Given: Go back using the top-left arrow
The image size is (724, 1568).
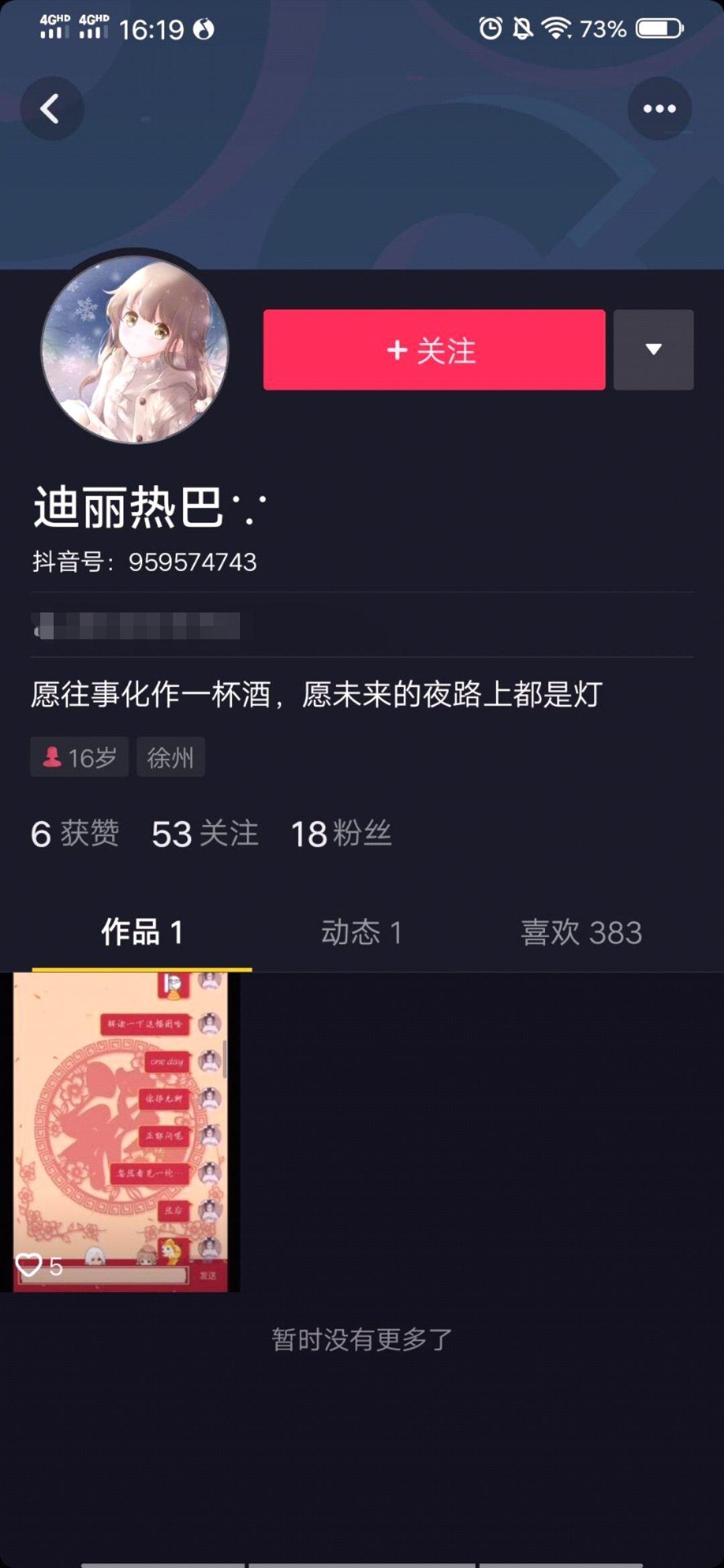Looking at the screenshot, I should pyautogui.click(x=52, y=109).
